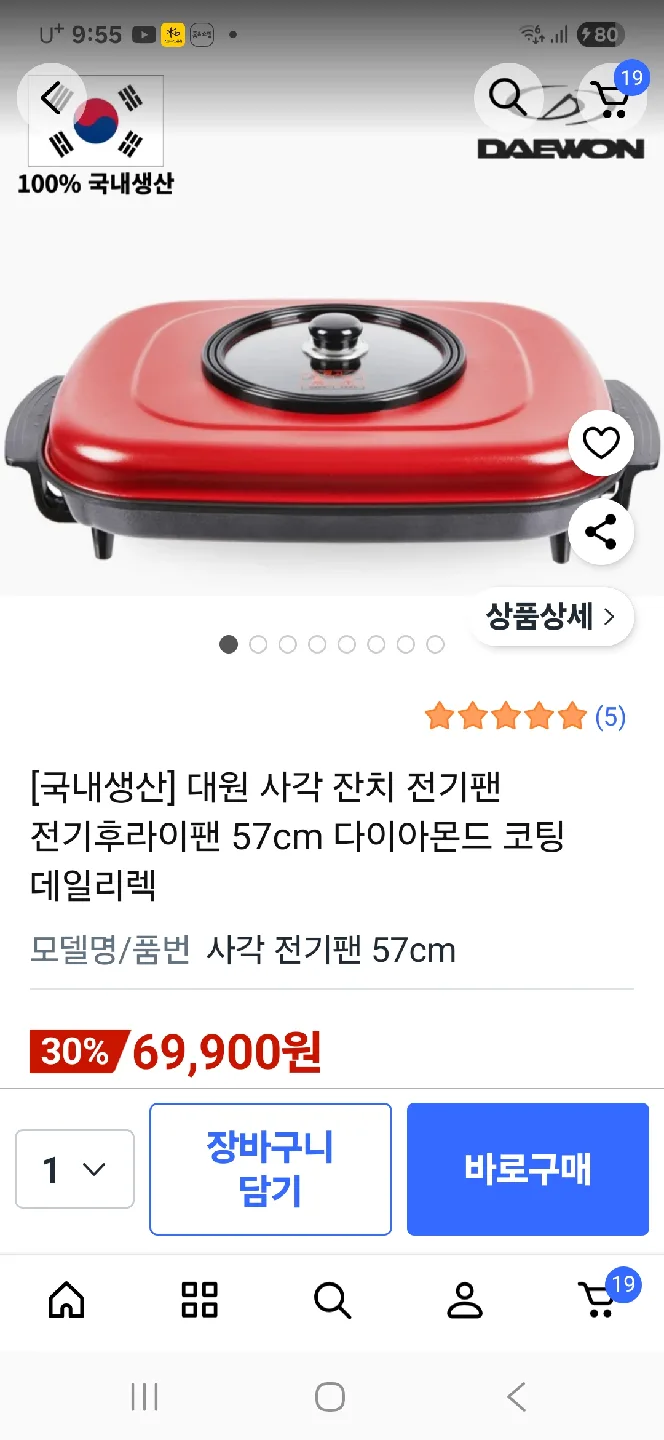Open search from the top bar

click(x=507, y=97)
